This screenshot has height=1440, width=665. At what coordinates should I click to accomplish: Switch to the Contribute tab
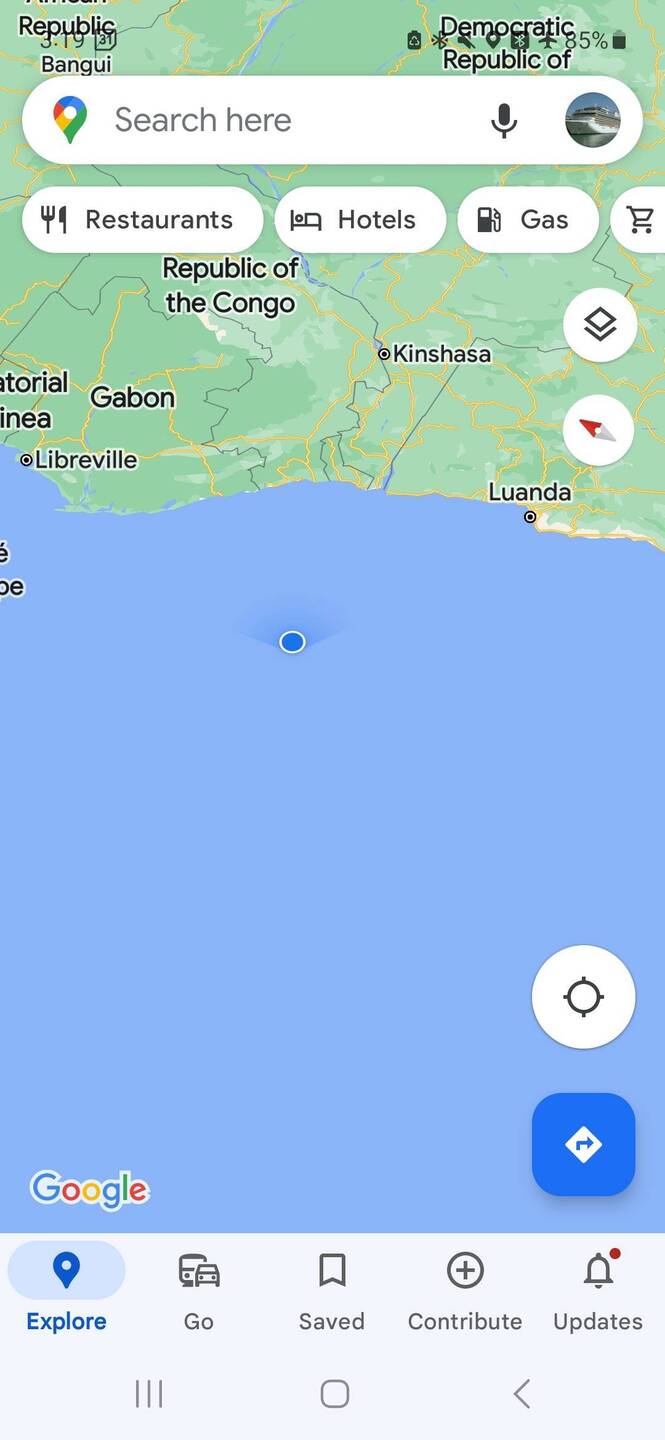465,1292
